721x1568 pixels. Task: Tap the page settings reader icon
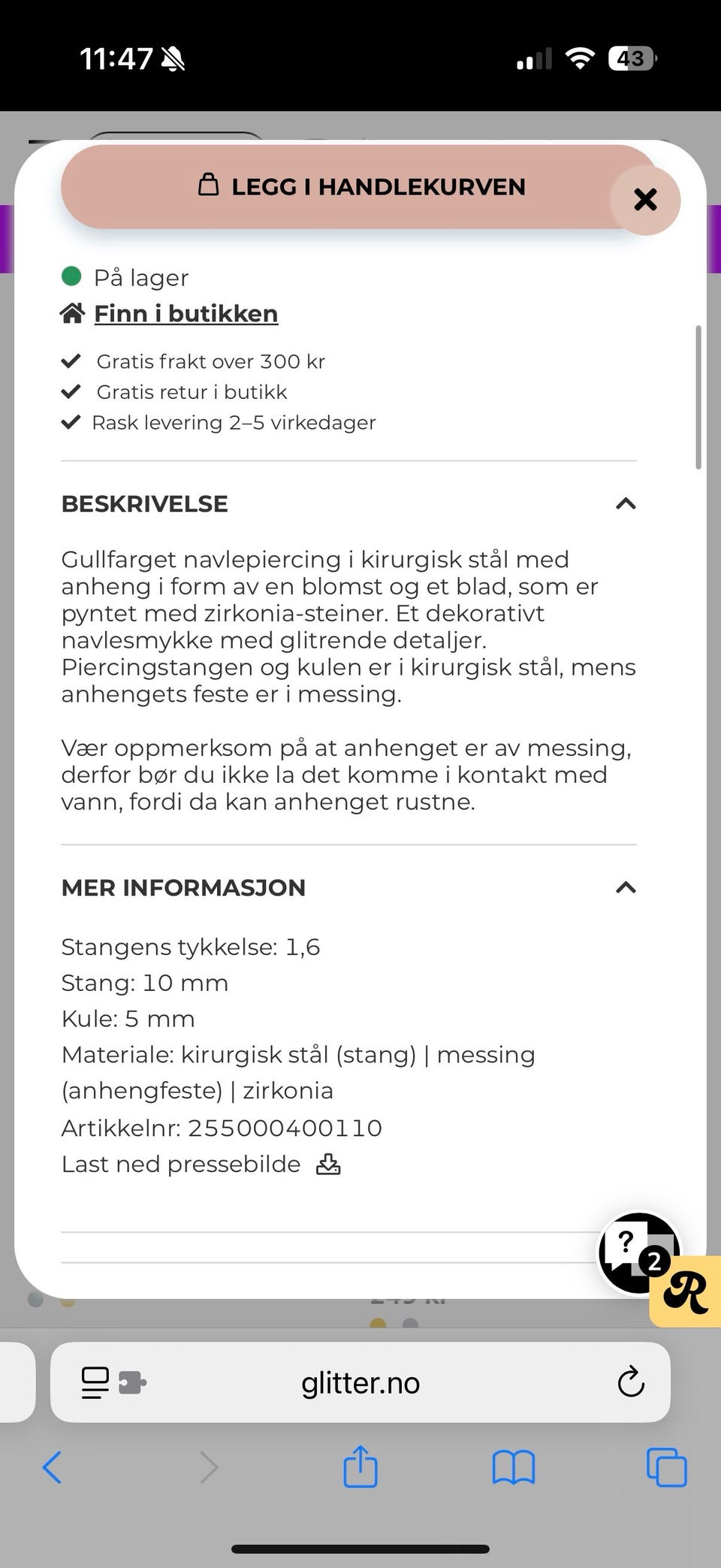coord(95,1382)
